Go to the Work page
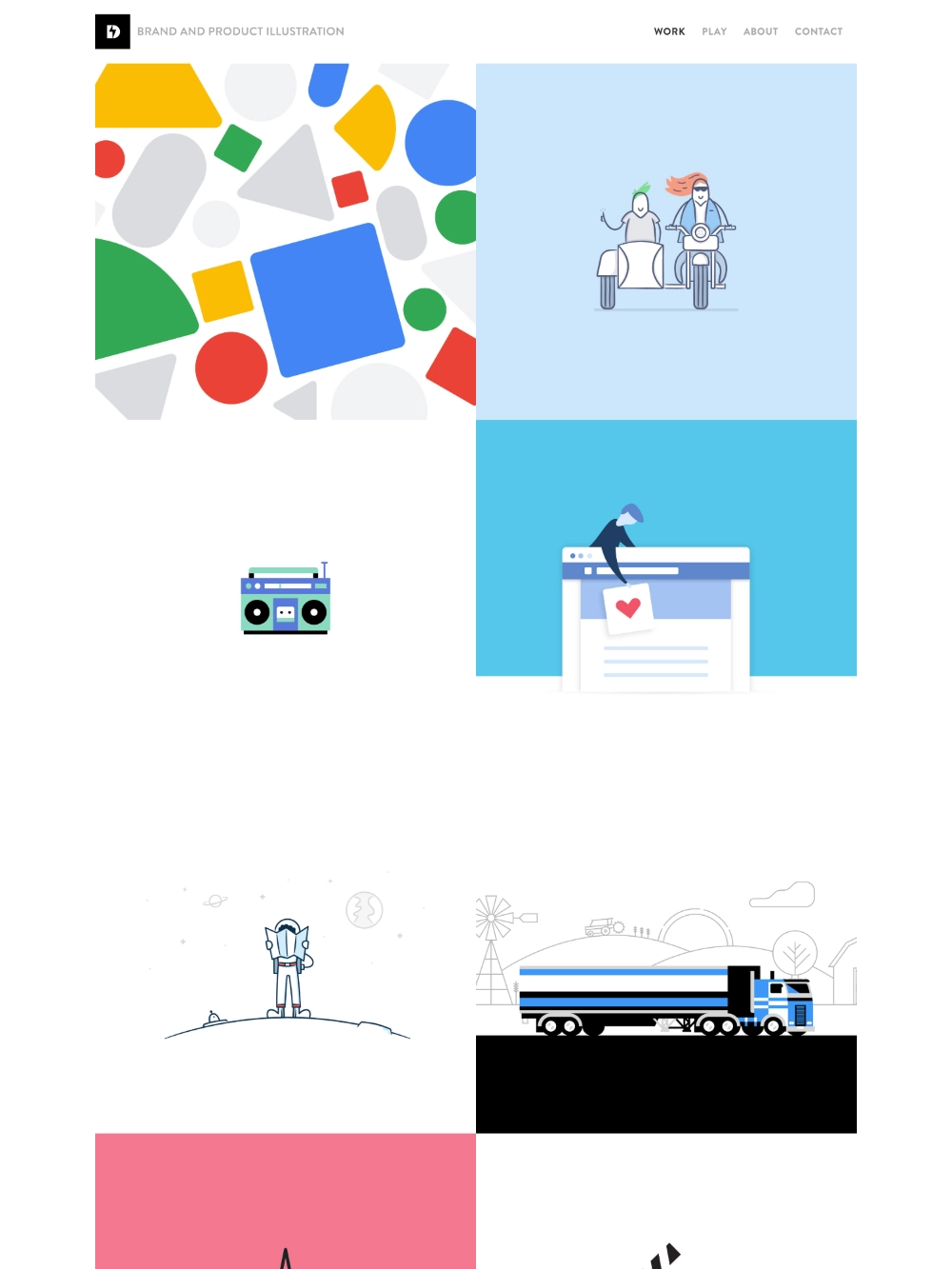Screen dimensions: 952x1269 tap(669, 31)
